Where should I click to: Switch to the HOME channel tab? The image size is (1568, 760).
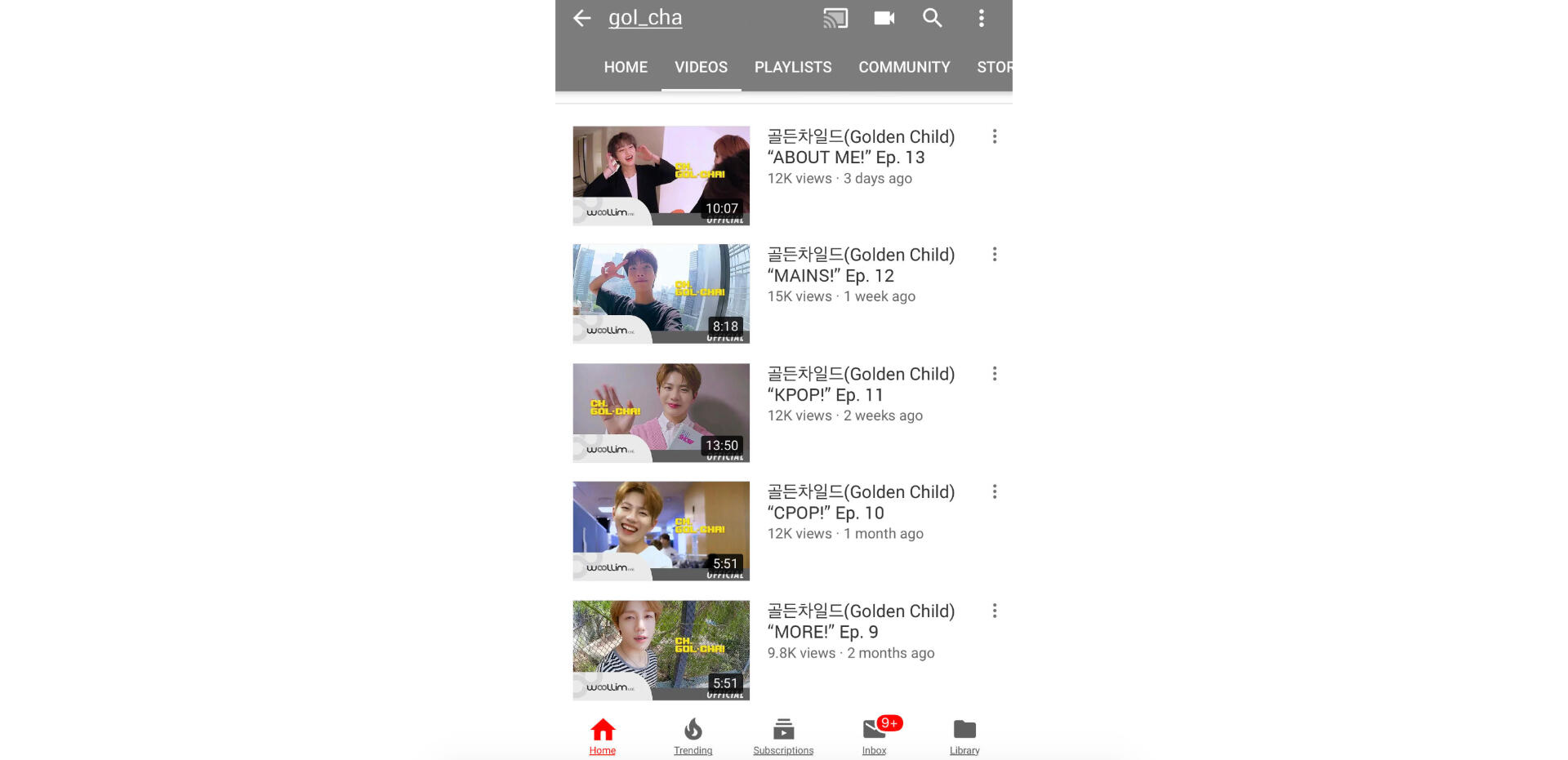(x=626, y=67)
